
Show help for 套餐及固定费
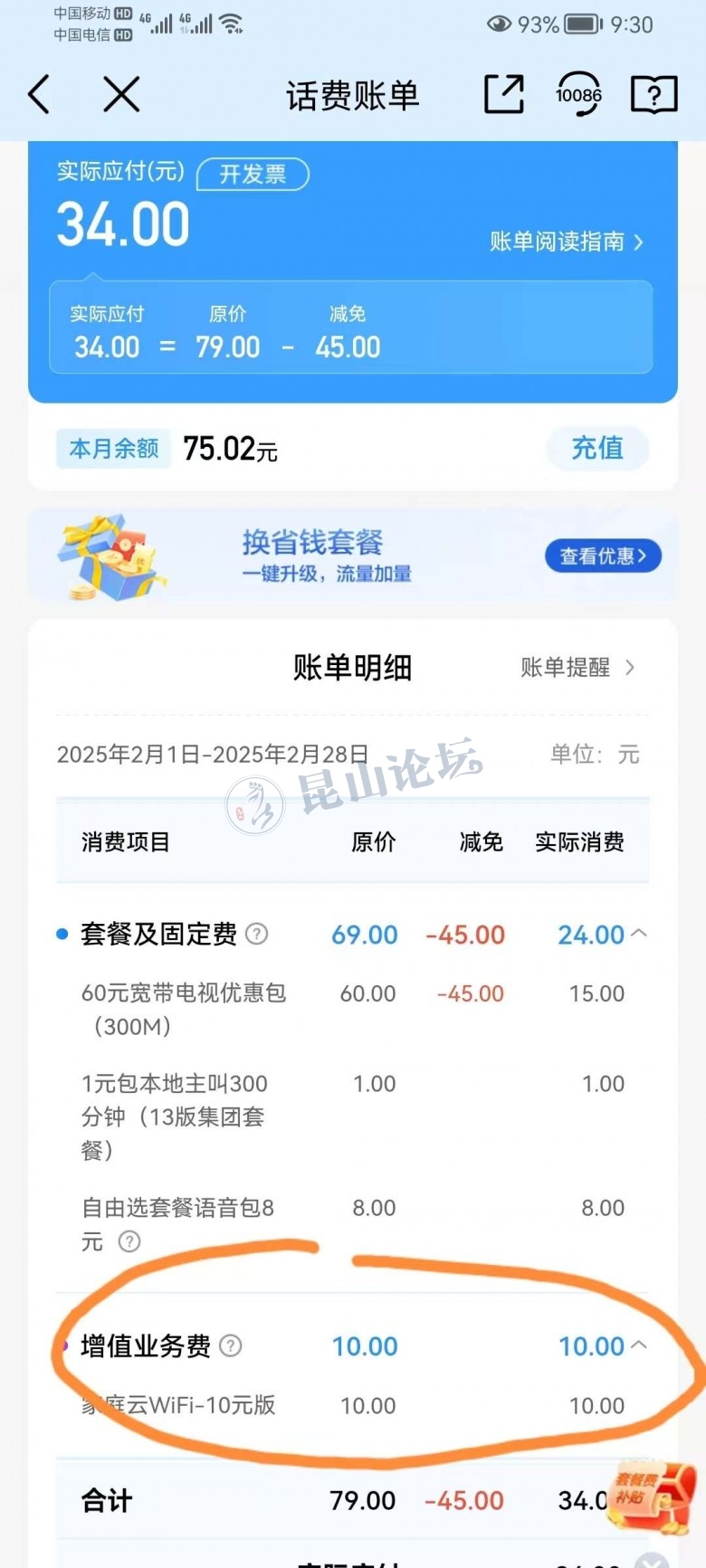pyautogui.click(x=257, y=934)
